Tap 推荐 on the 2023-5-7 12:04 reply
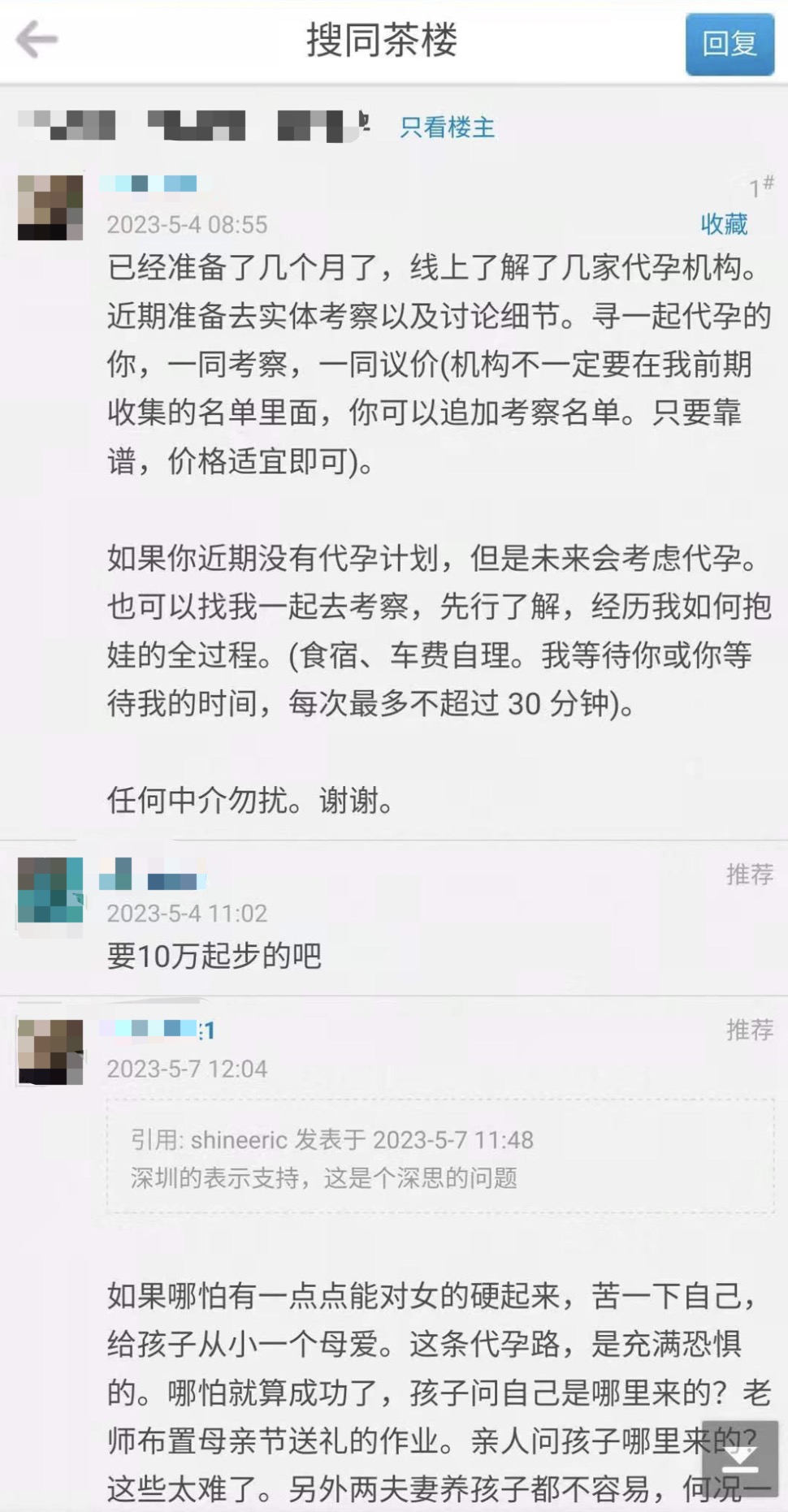The height and width of the screenshot is (1512, 788). 748,1030
